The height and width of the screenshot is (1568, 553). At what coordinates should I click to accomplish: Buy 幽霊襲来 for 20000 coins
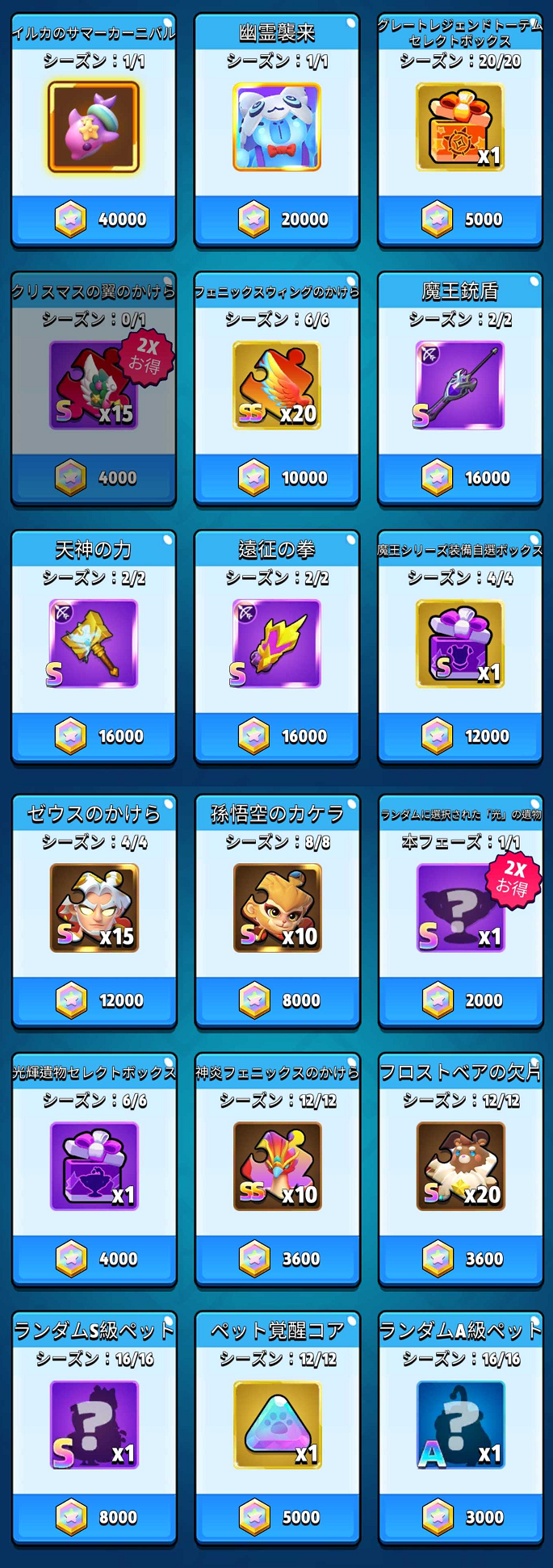point(277,219)
